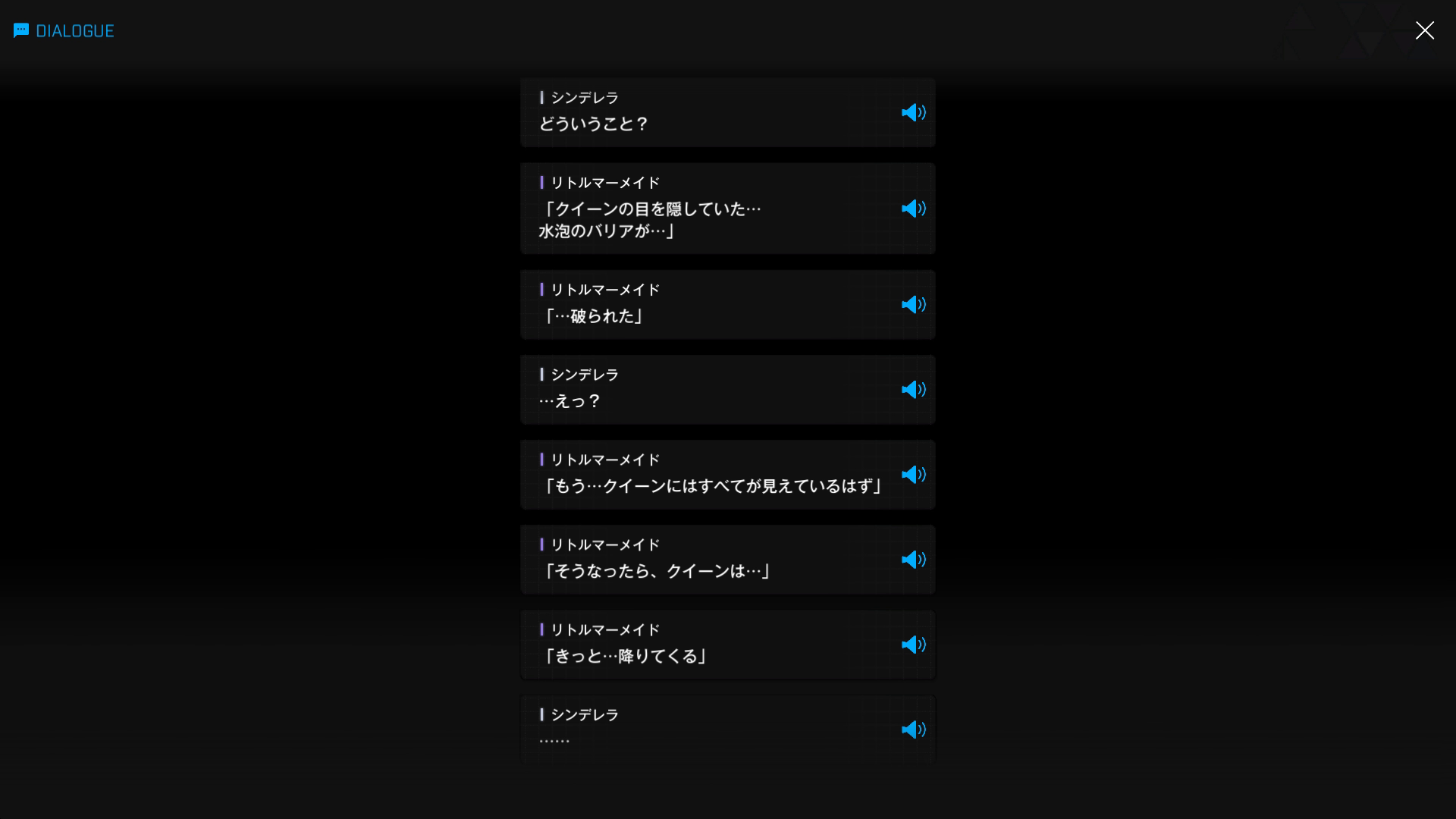The height and width of the screenshot is (819, 1456).
Task: Play voice for きっと…降りてくる line
Action: tap(913, 645)
